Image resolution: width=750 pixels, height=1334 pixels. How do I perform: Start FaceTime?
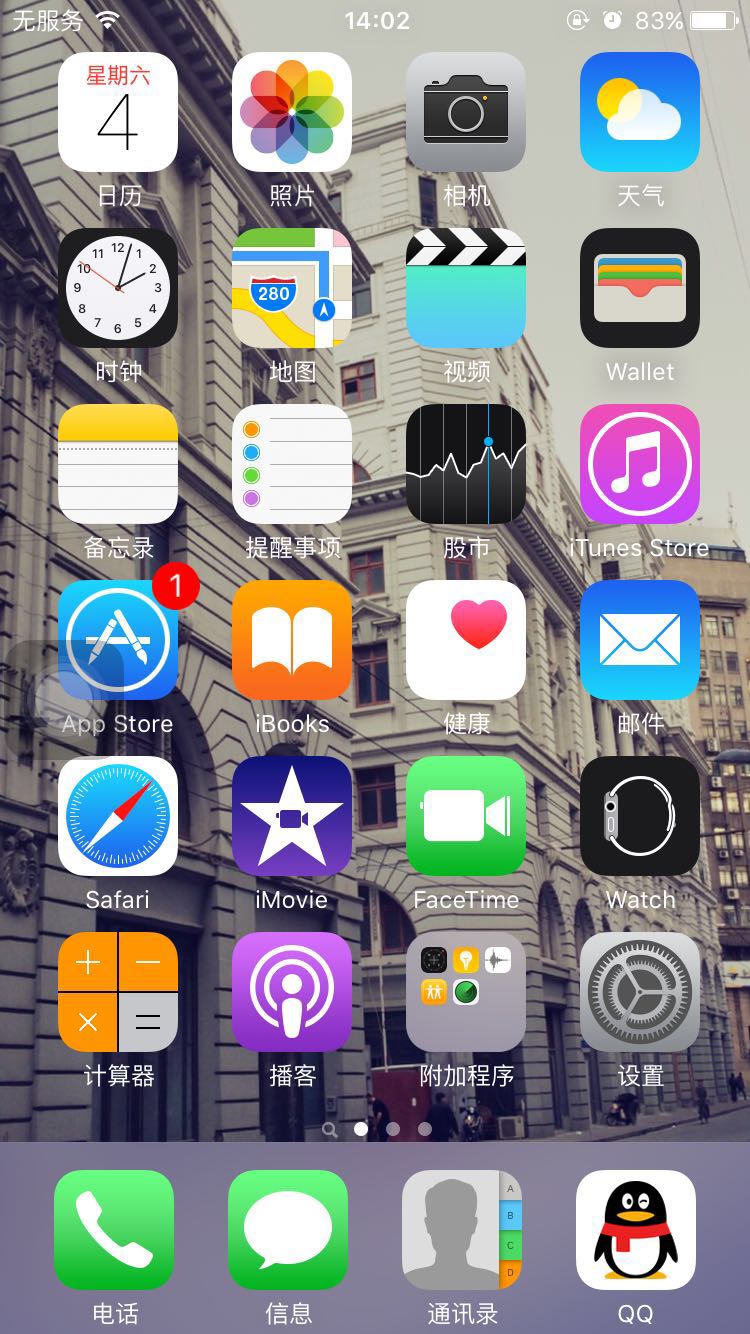tap(466, 816)
